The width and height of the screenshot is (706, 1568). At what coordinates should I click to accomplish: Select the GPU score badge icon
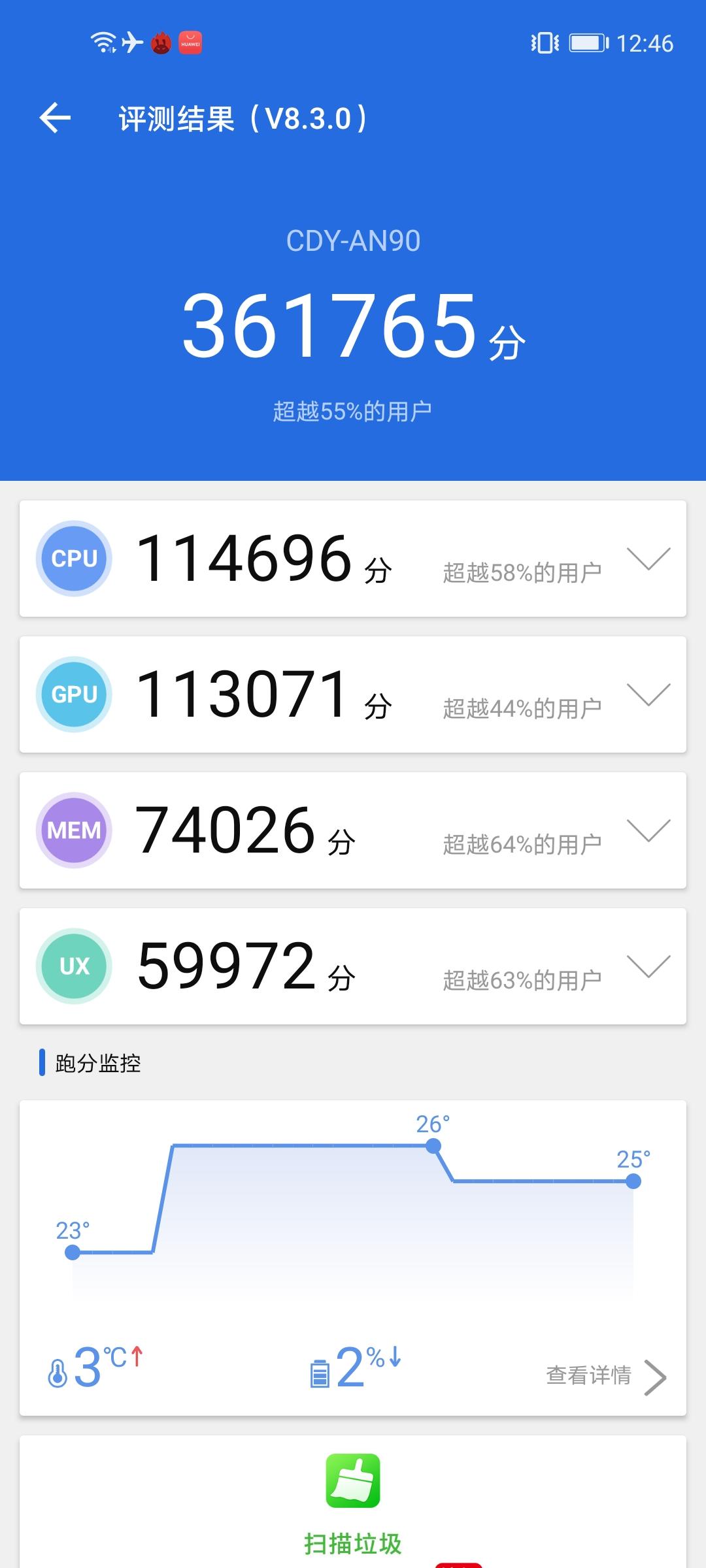(x=73, y=694)
